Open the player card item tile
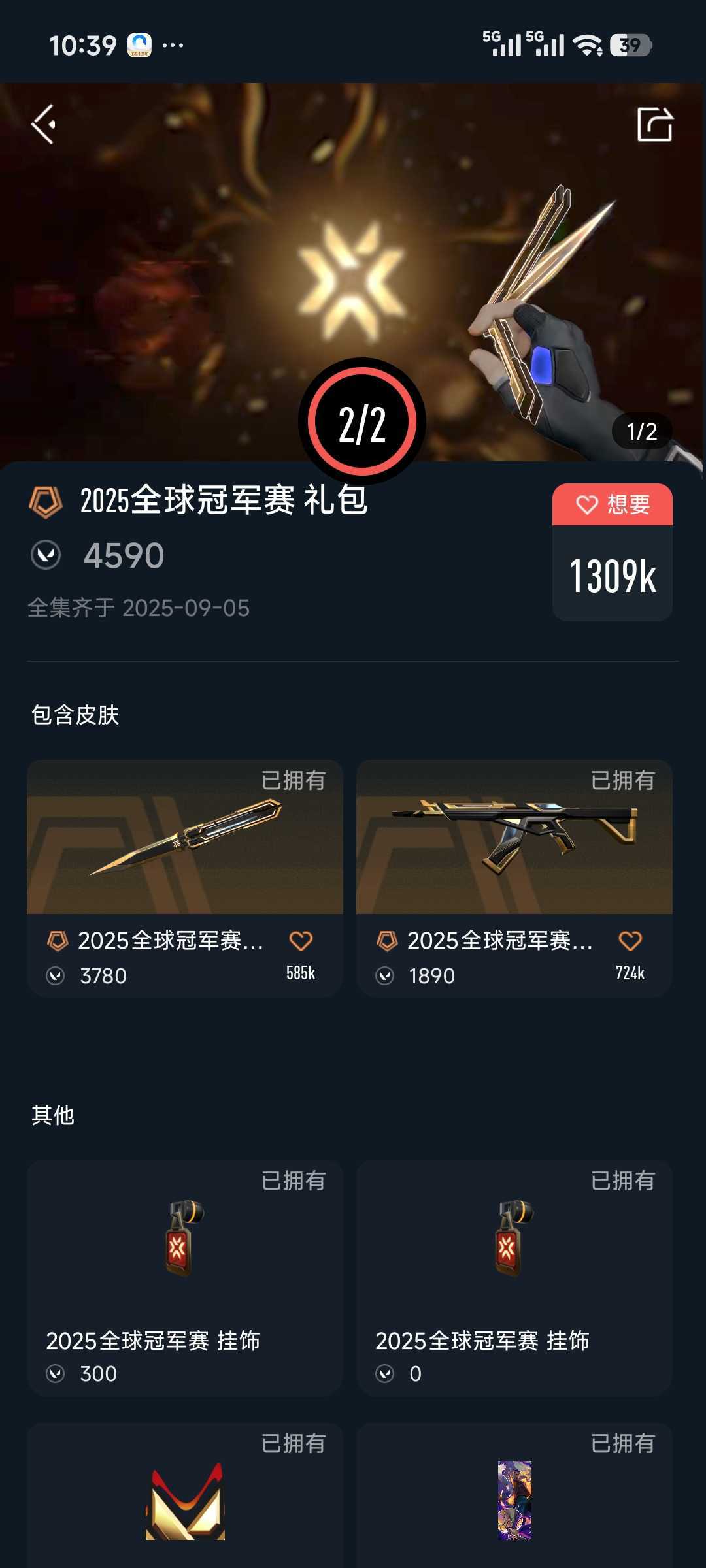This screenshot has width=706, height=1568. click(514, 1495)
